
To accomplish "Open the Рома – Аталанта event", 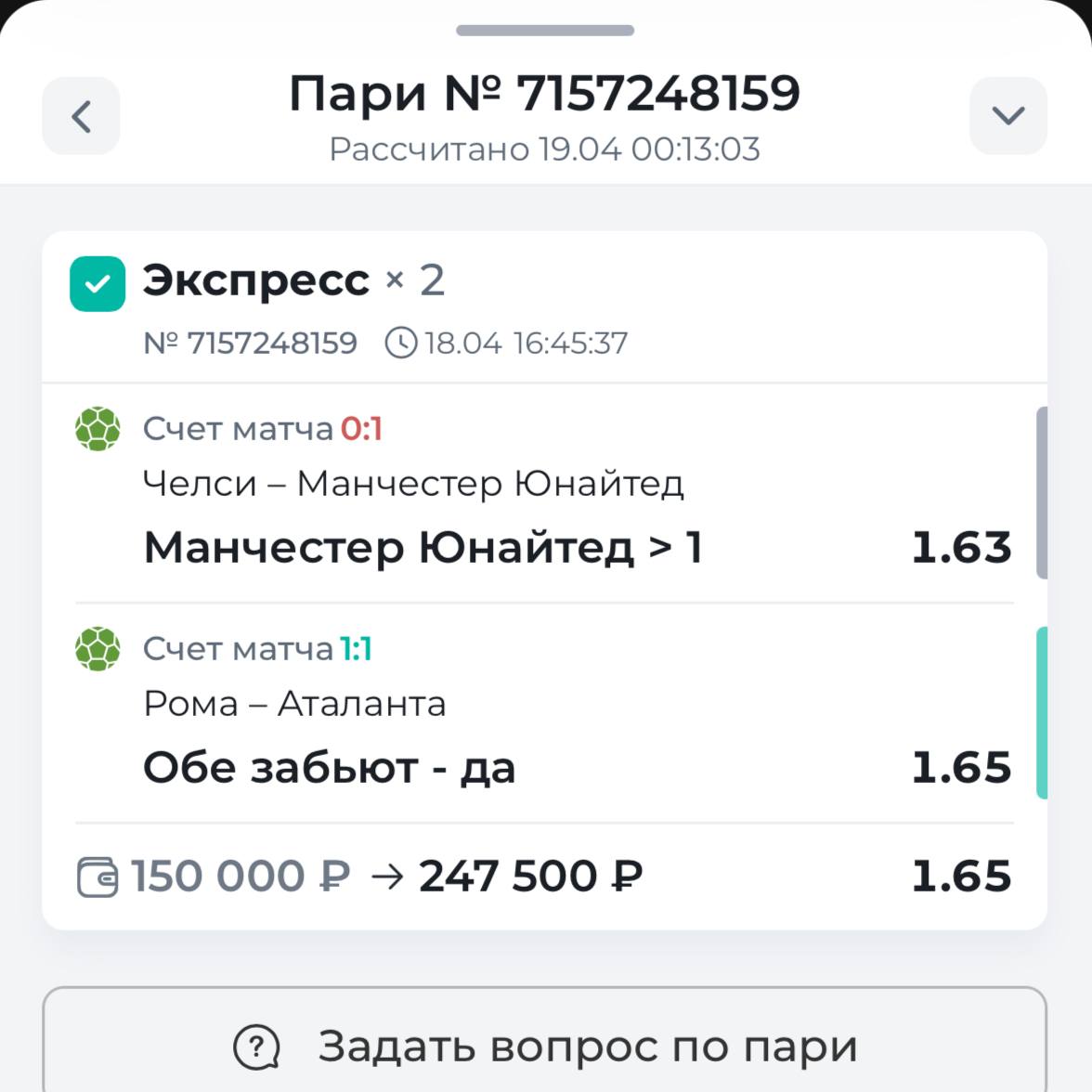I will click(x=295, y=704).
